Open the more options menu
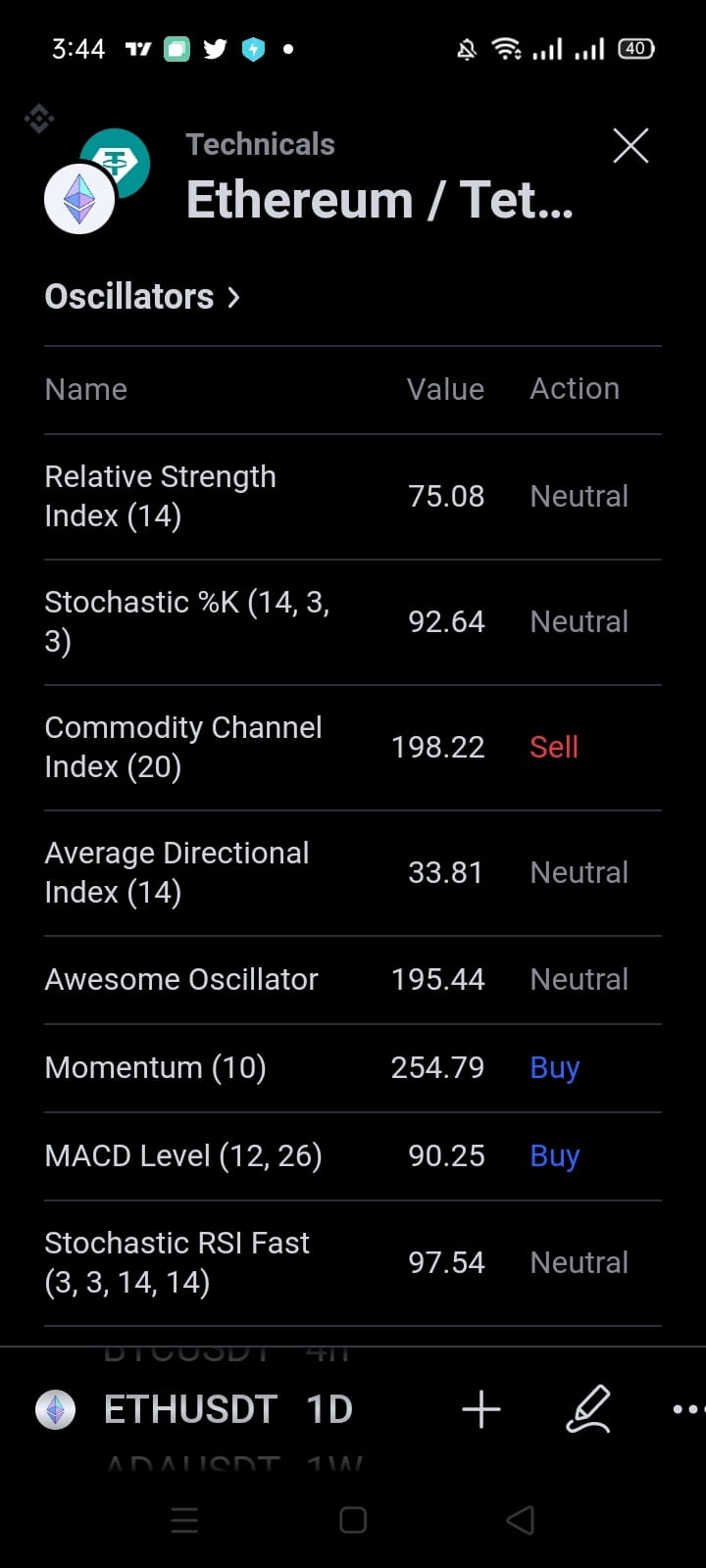The height and width of the screenshot is (1568, 706). pos(688,1409)
